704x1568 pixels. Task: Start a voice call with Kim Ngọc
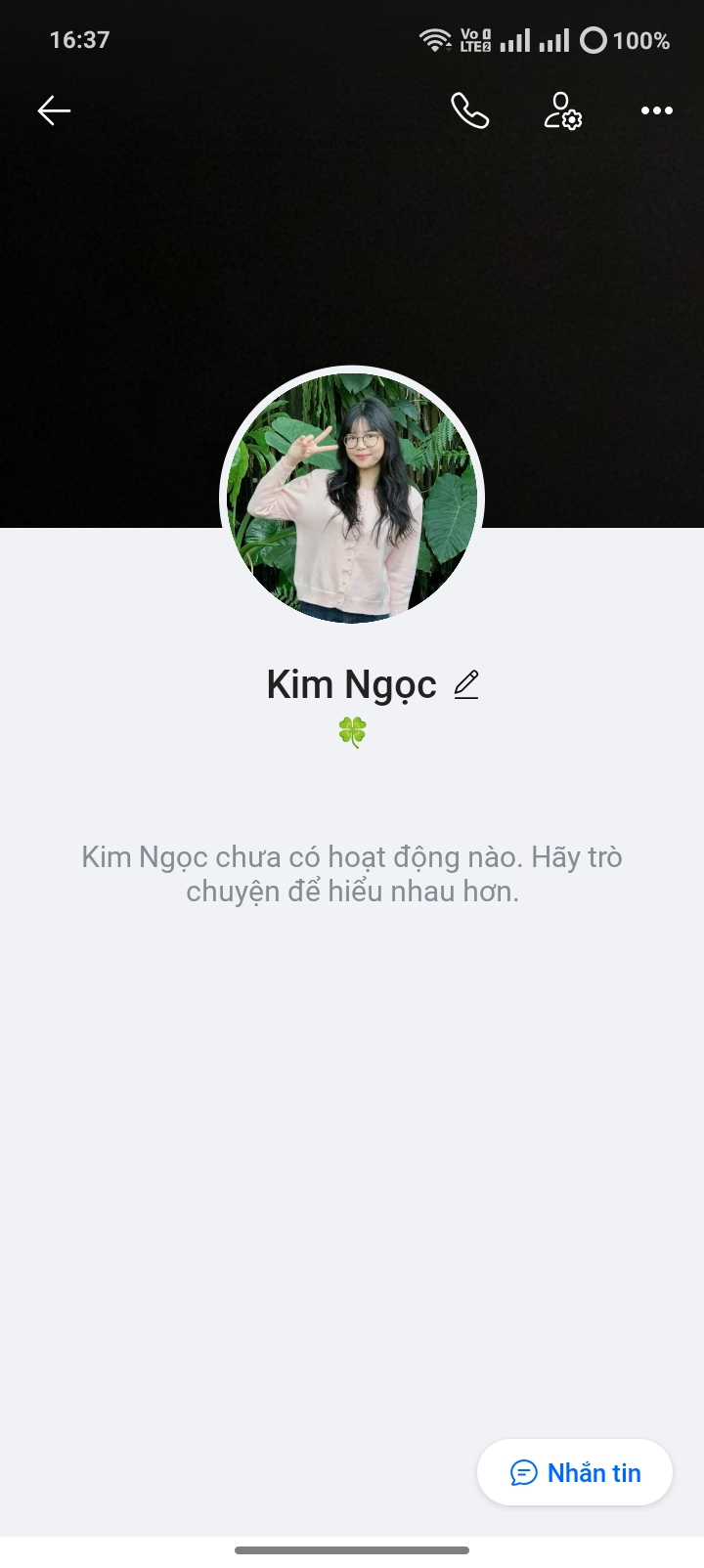click(469, 110)
